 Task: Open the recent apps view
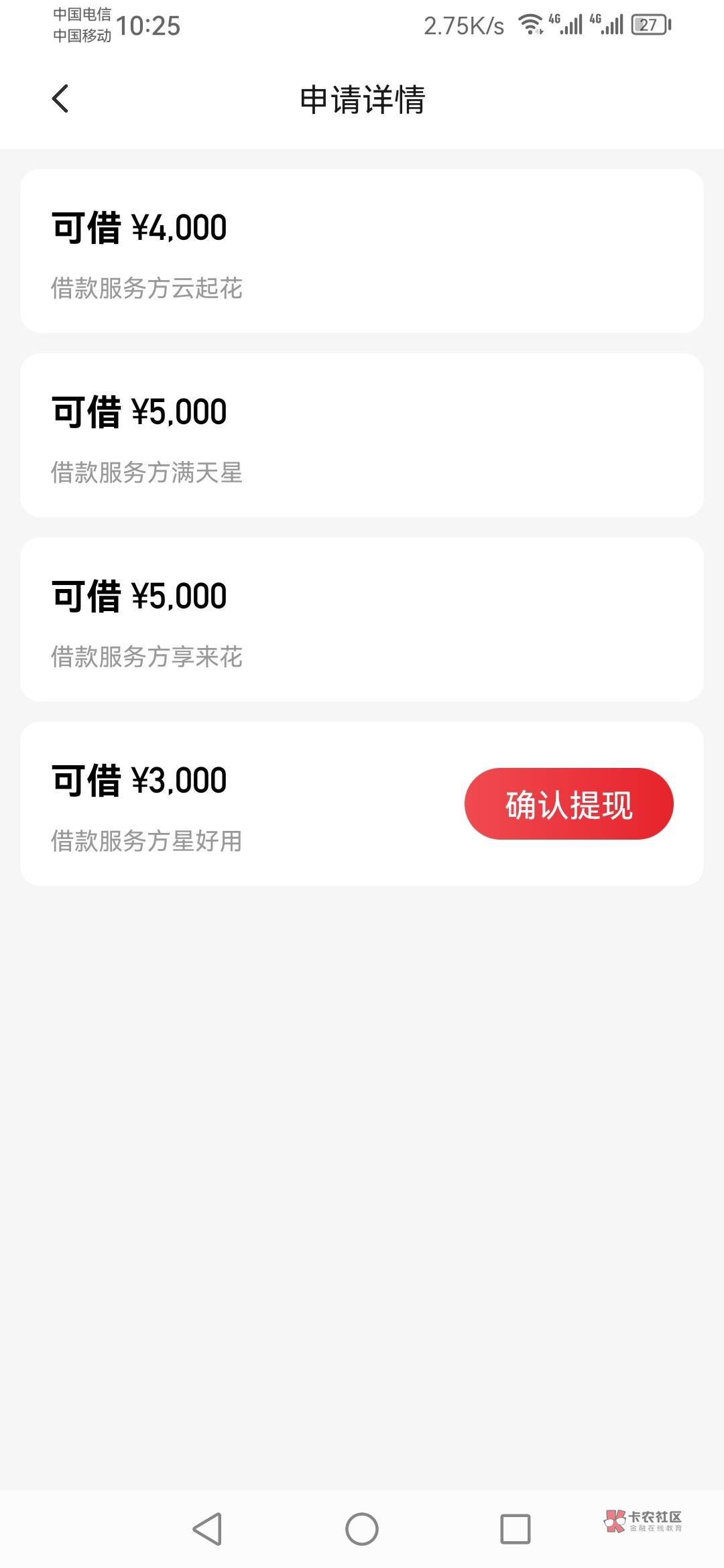click(x=515, y=1528)
